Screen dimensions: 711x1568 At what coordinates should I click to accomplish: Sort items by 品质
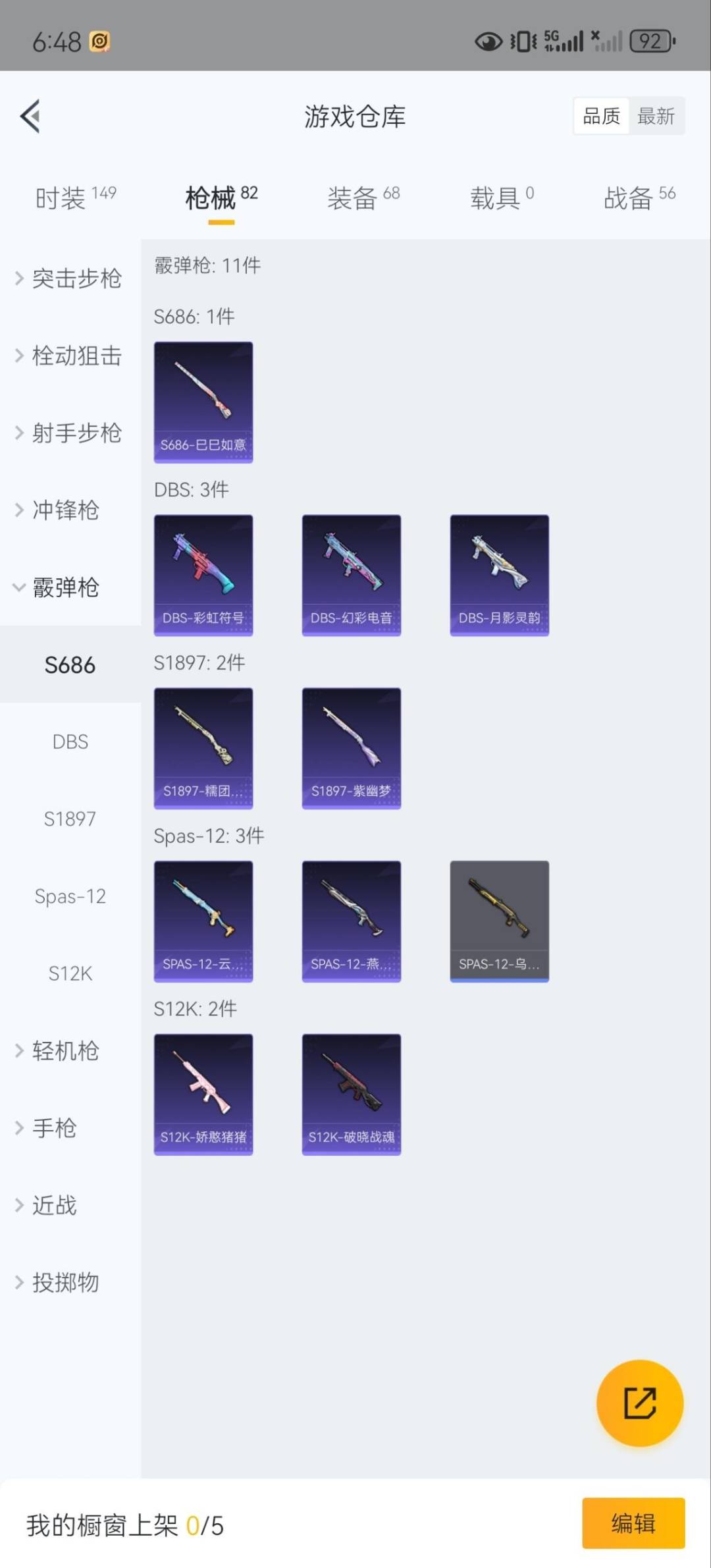[601, 117]
